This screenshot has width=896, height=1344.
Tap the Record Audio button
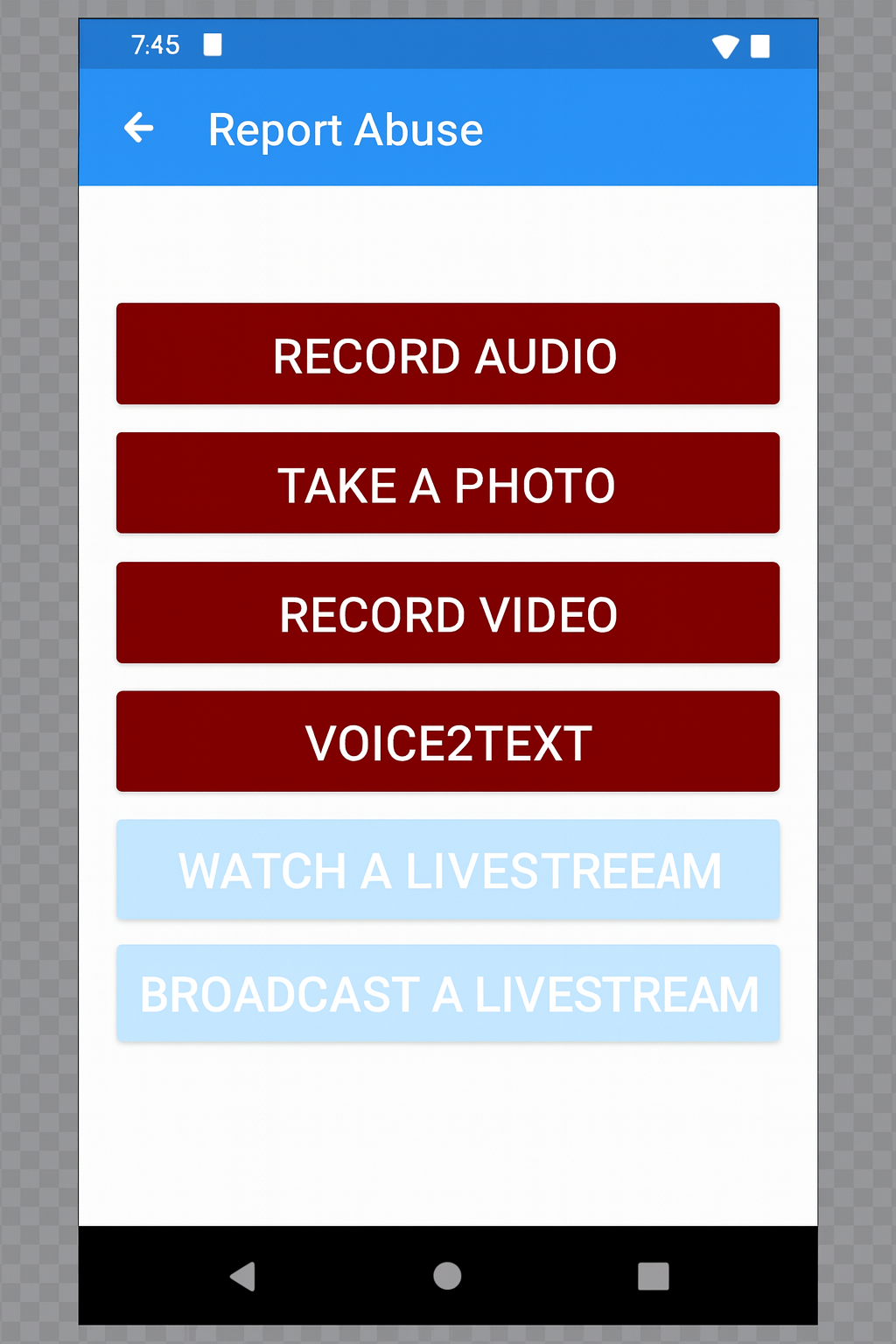tap(447, 354)
